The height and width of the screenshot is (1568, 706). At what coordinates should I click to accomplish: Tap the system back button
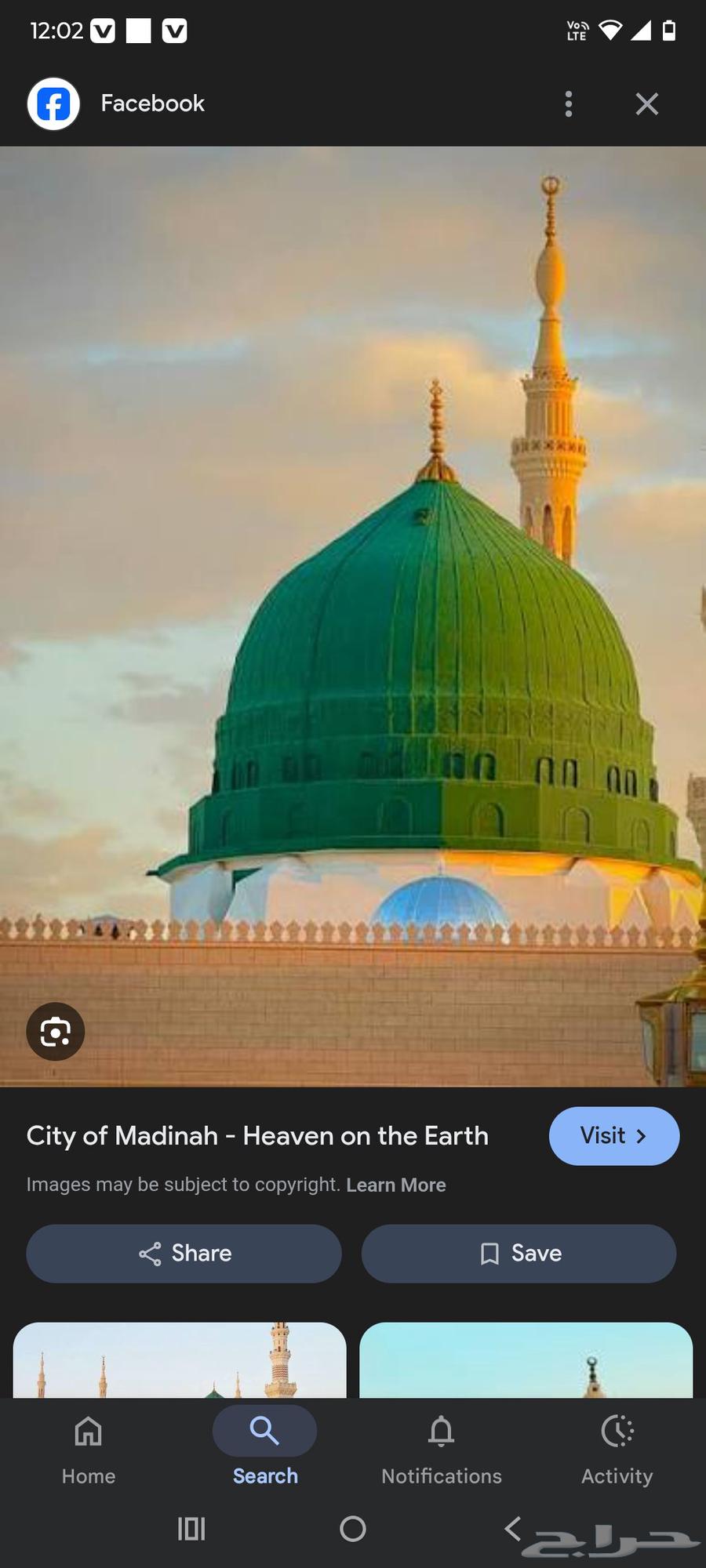pos(513,1528)
